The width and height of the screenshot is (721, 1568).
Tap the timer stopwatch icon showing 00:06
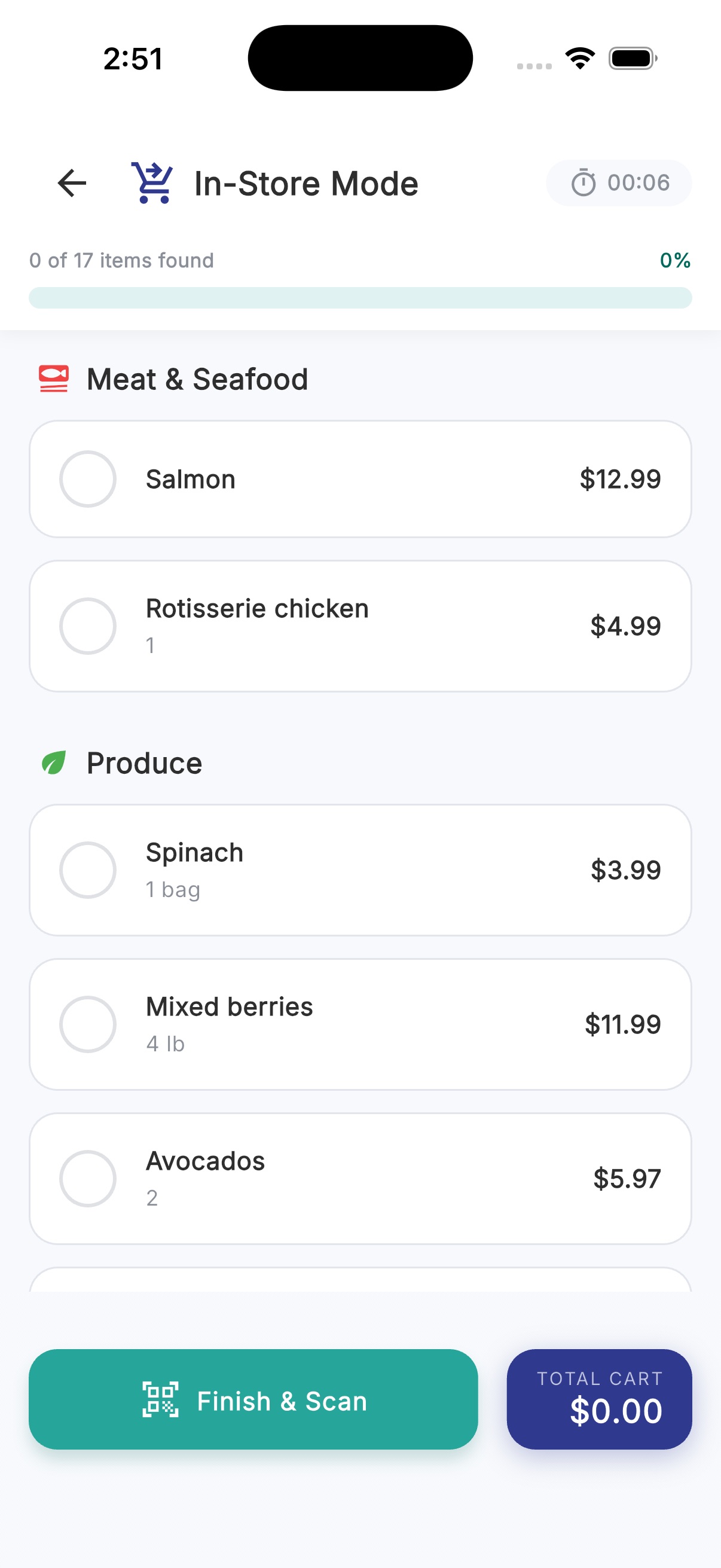[x=583, y=182]
